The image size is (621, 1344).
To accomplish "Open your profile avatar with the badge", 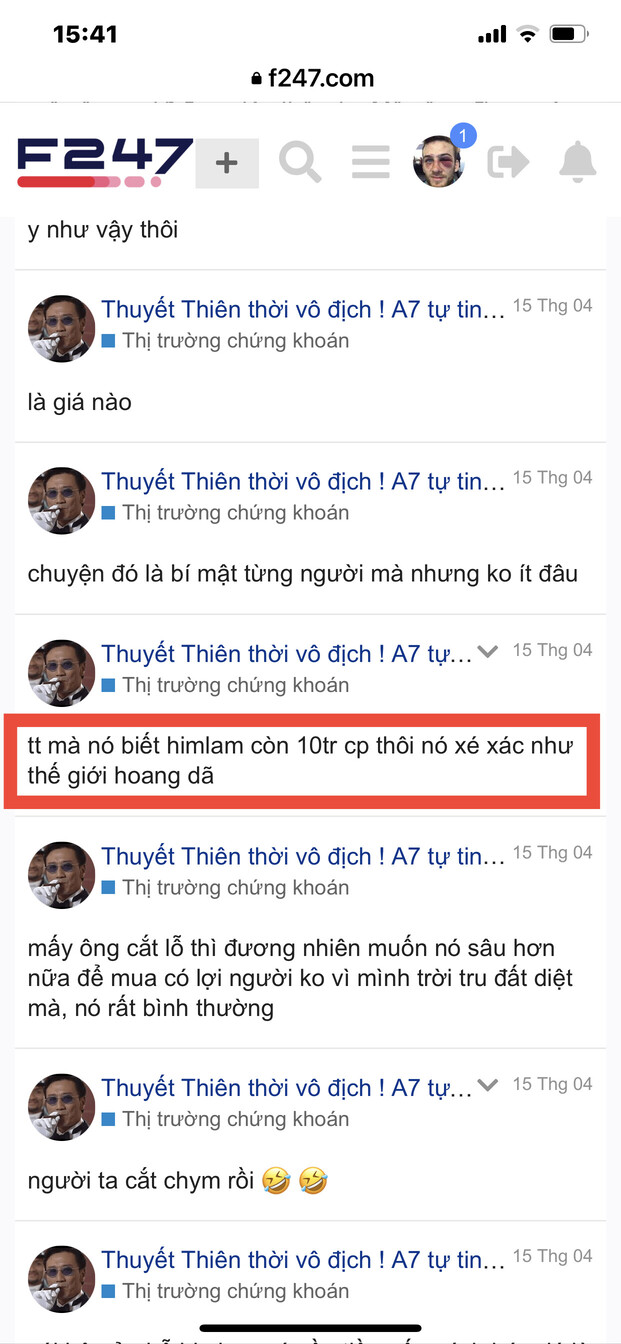I will [439, 160].
